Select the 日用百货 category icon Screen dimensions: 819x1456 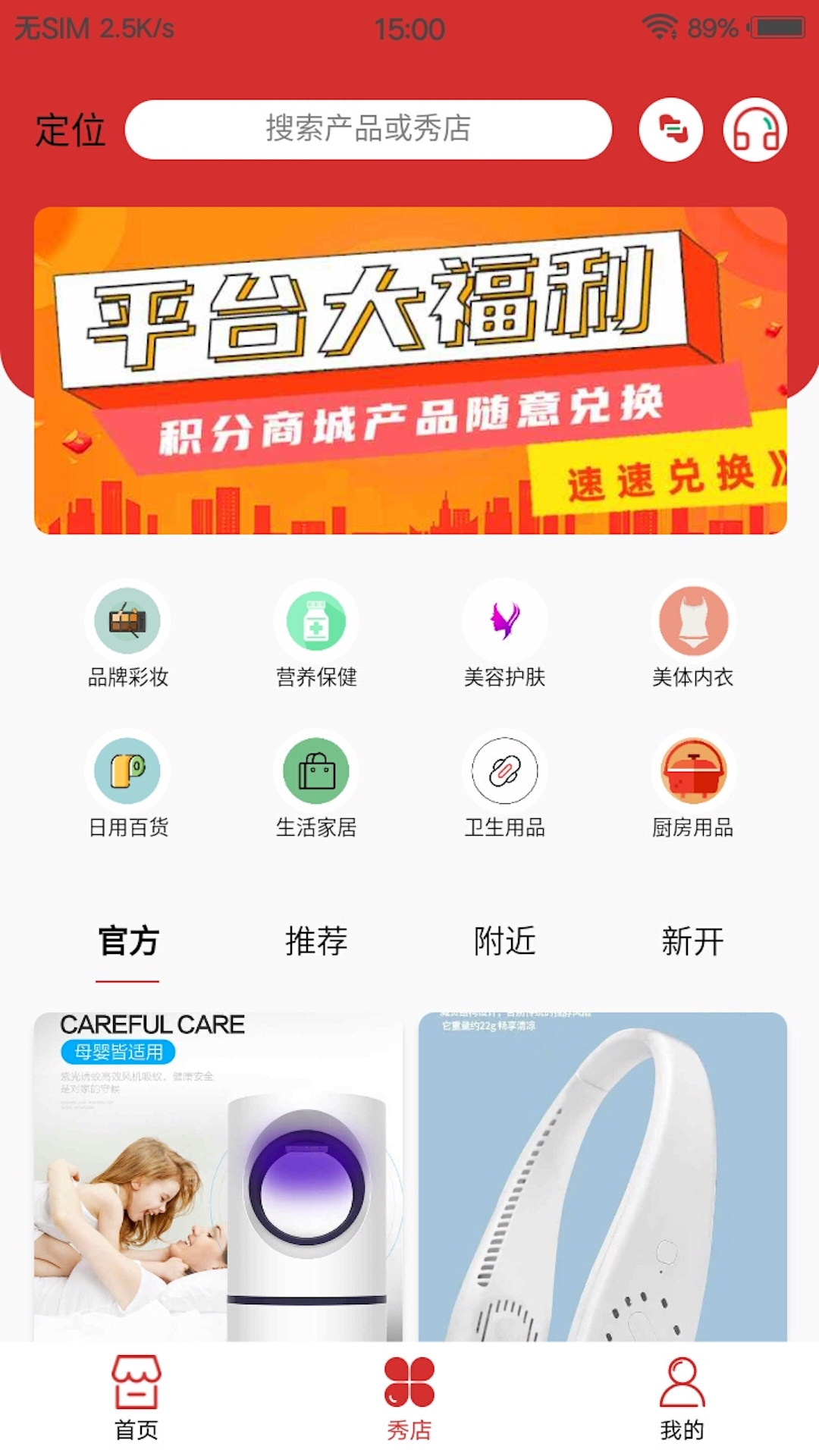[x=127, y=770]
